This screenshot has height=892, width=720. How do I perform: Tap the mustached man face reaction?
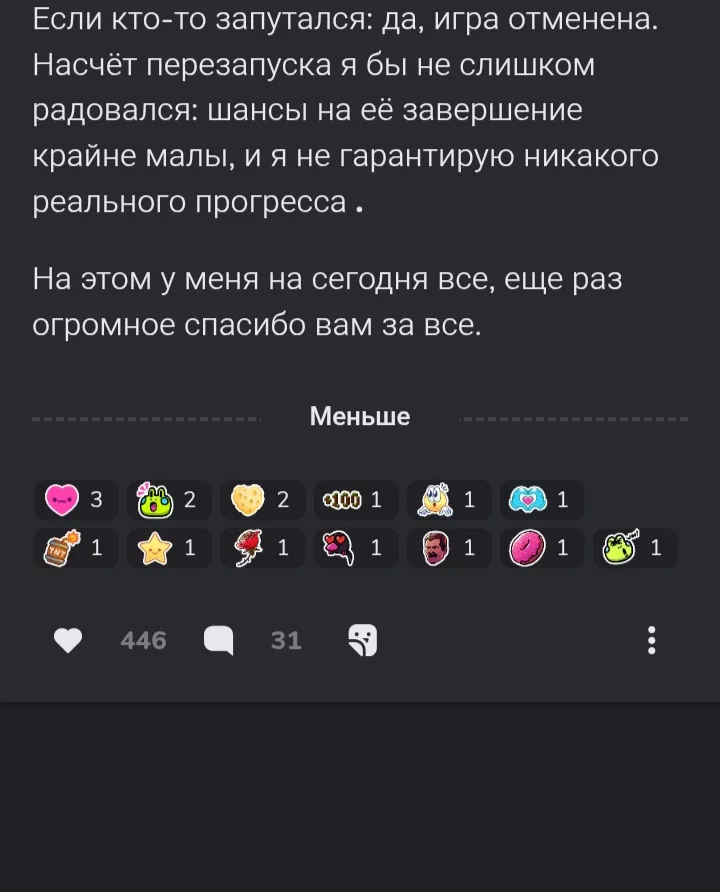coord(447,548)
